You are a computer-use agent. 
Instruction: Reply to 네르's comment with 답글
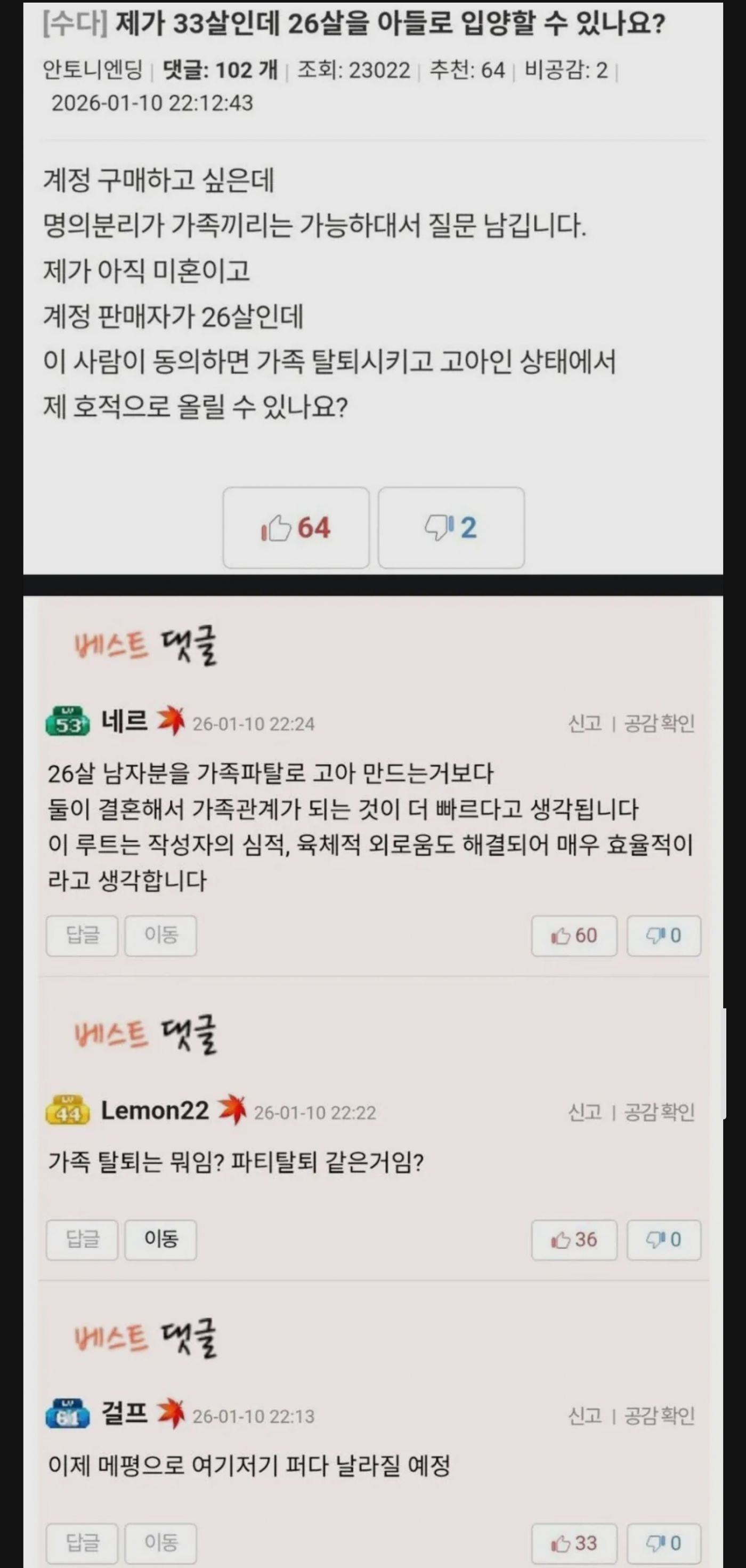coord(82,935)
